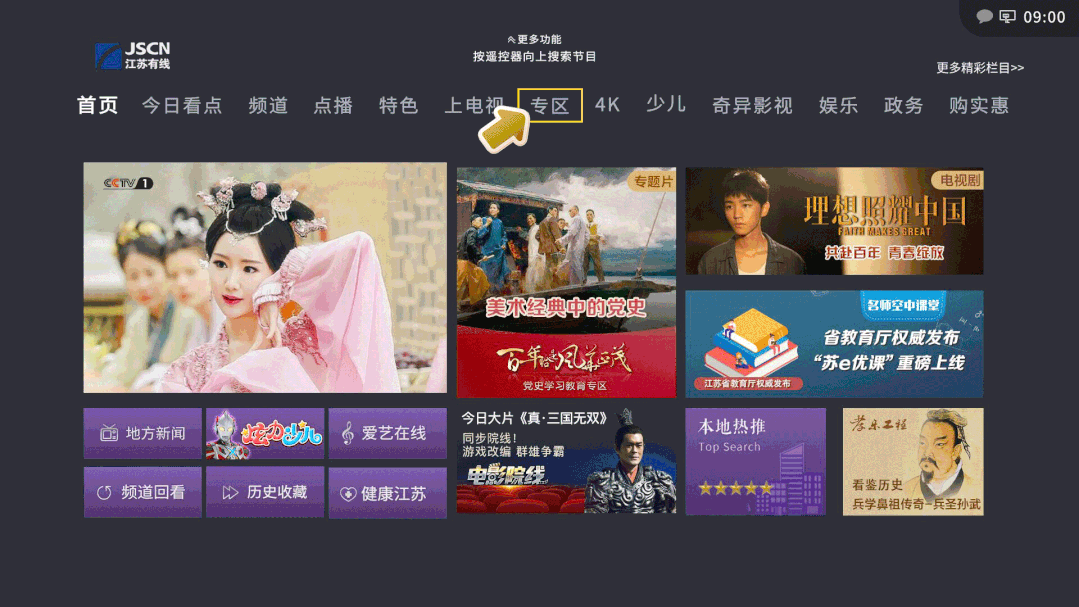This screenshot has height=607, width=1079.
Task: Switch to the 购实惠 tab
Action: tap(978, 105)
